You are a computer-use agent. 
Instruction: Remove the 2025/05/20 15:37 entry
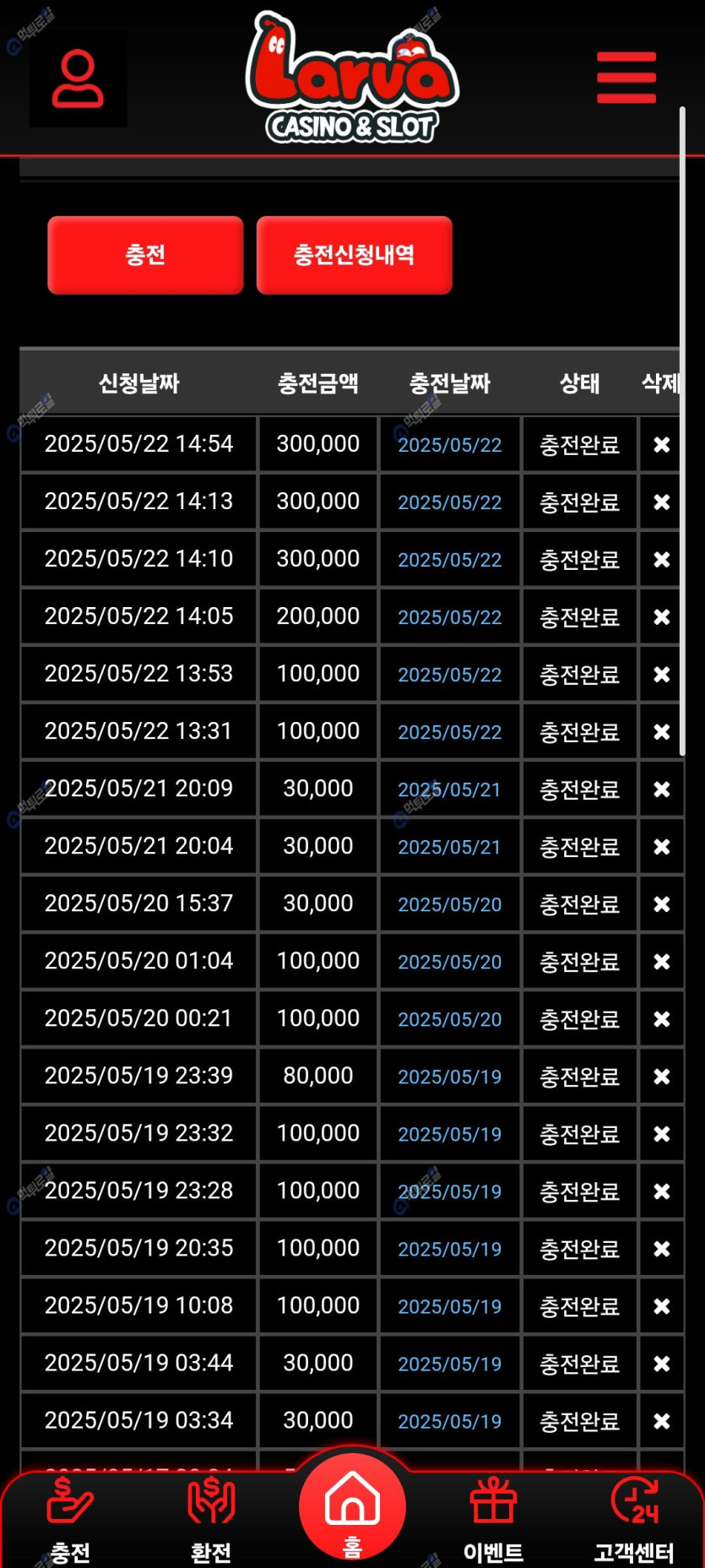coord(662,903)
